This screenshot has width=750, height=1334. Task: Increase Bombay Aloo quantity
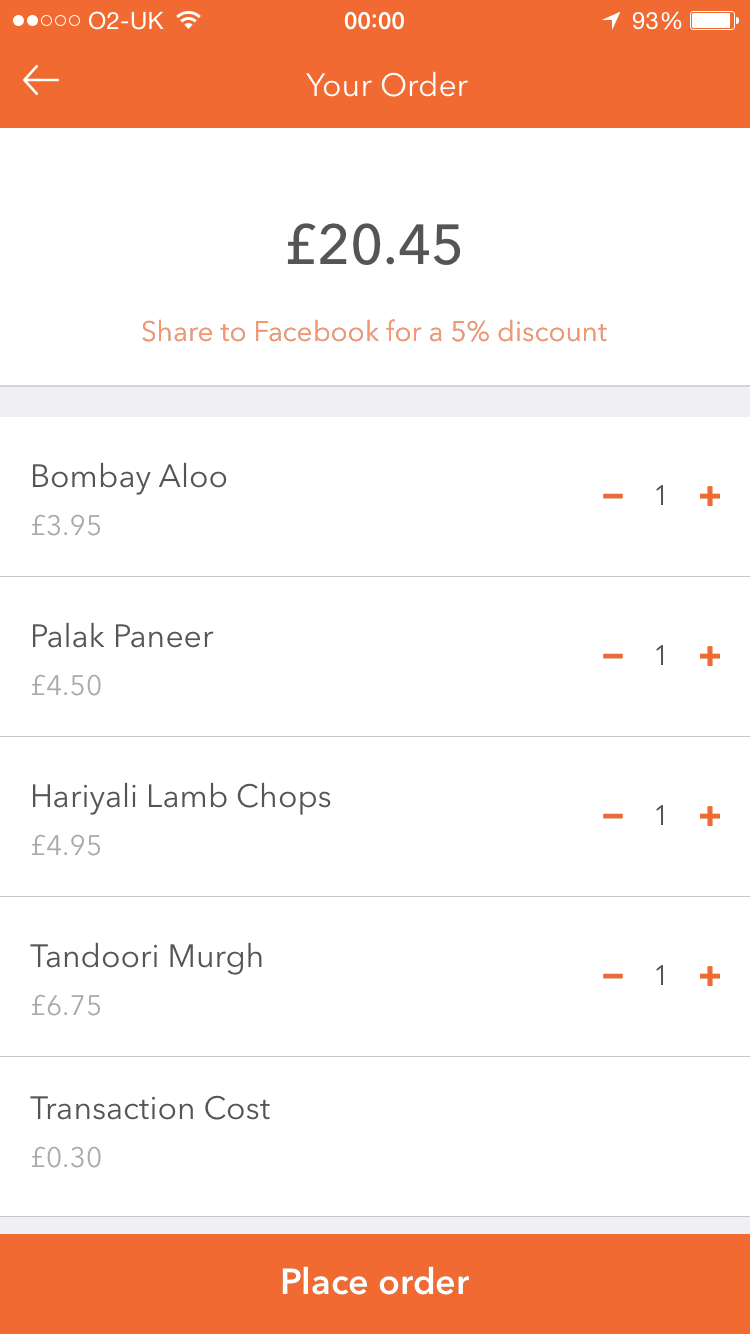pyautogui.click(x=710, y=496)
